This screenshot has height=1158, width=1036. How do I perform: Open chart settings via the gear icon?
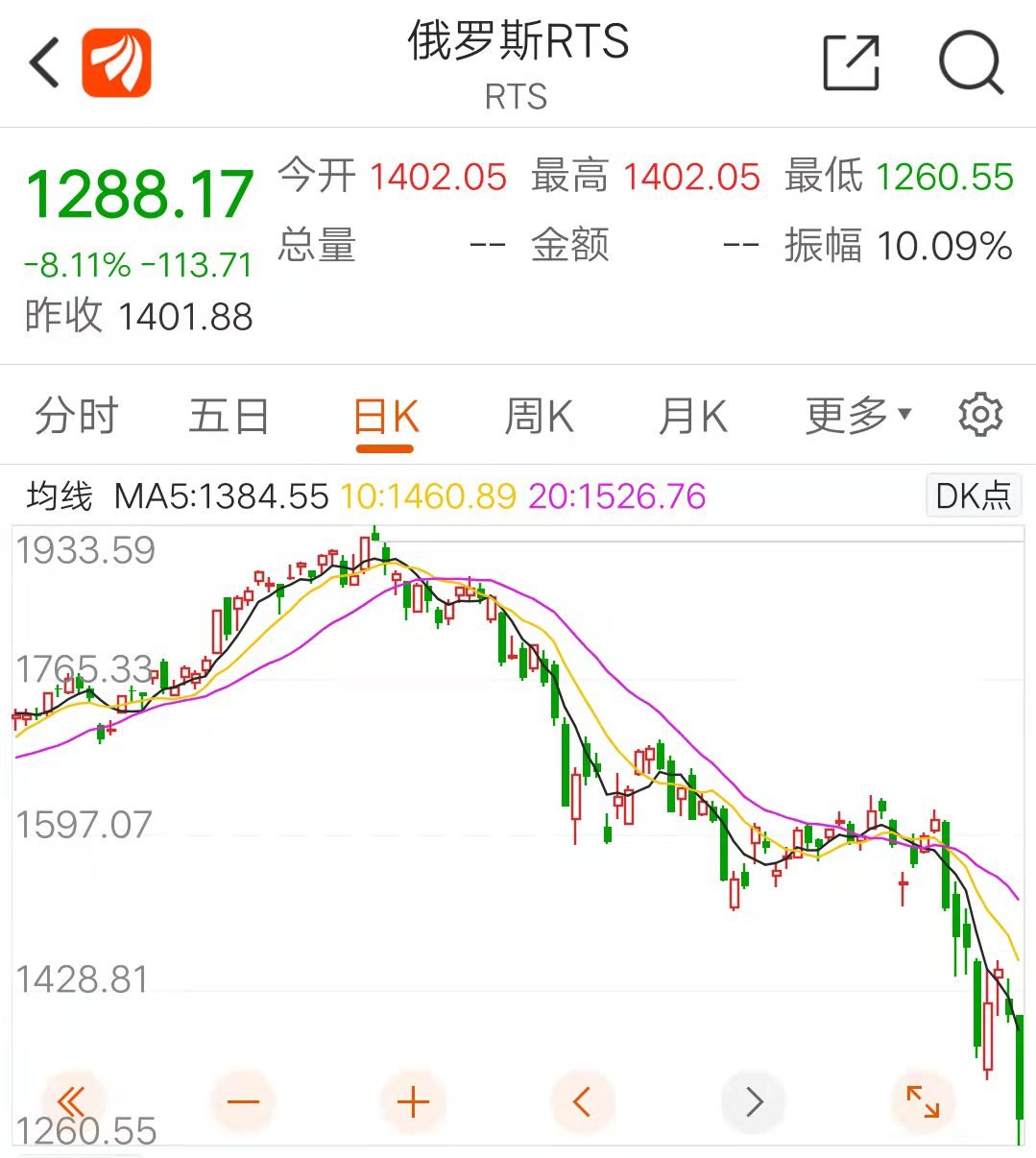click(x=979, y=413)
